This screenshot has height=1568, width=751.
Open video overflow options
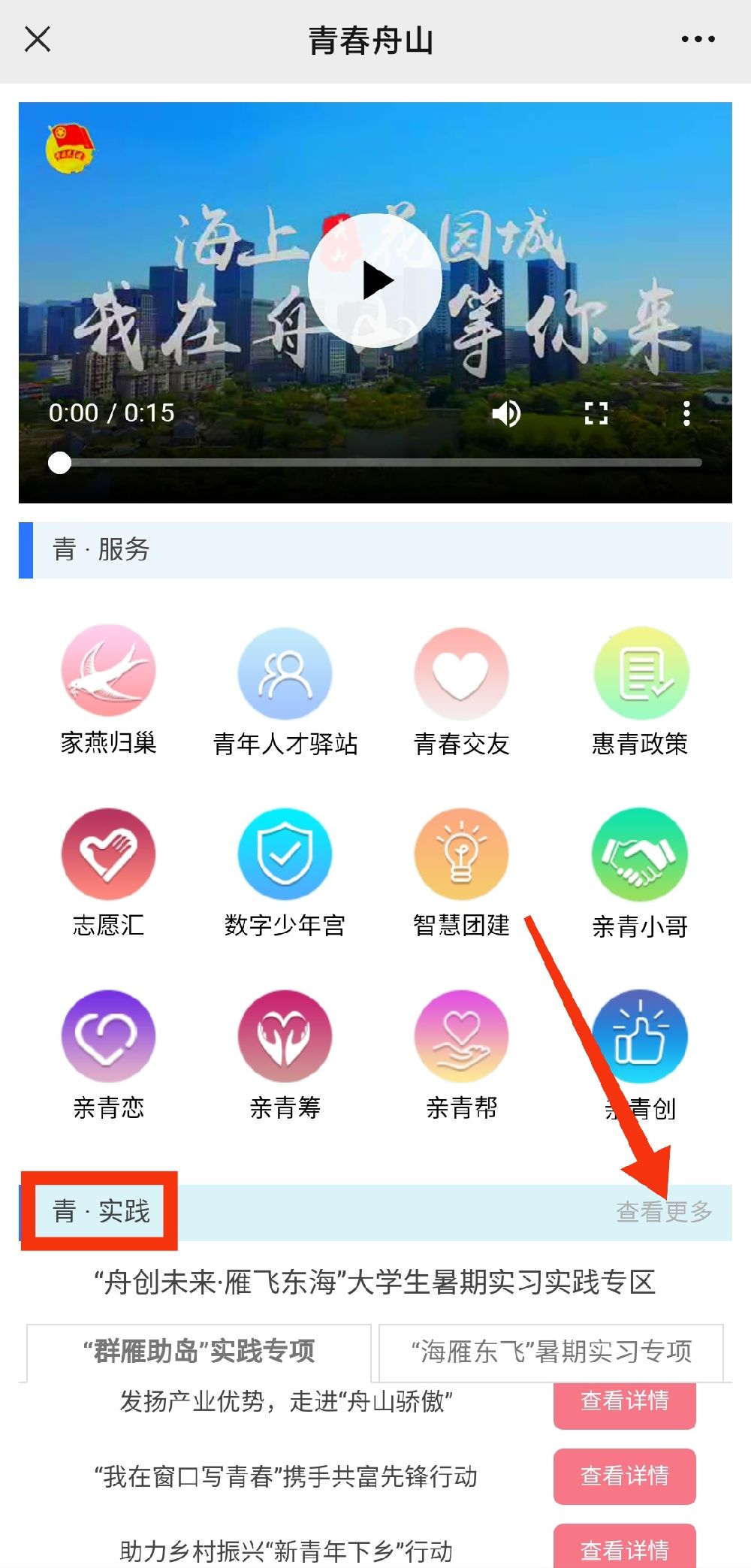pyautogui.click(x=686, y=413)
